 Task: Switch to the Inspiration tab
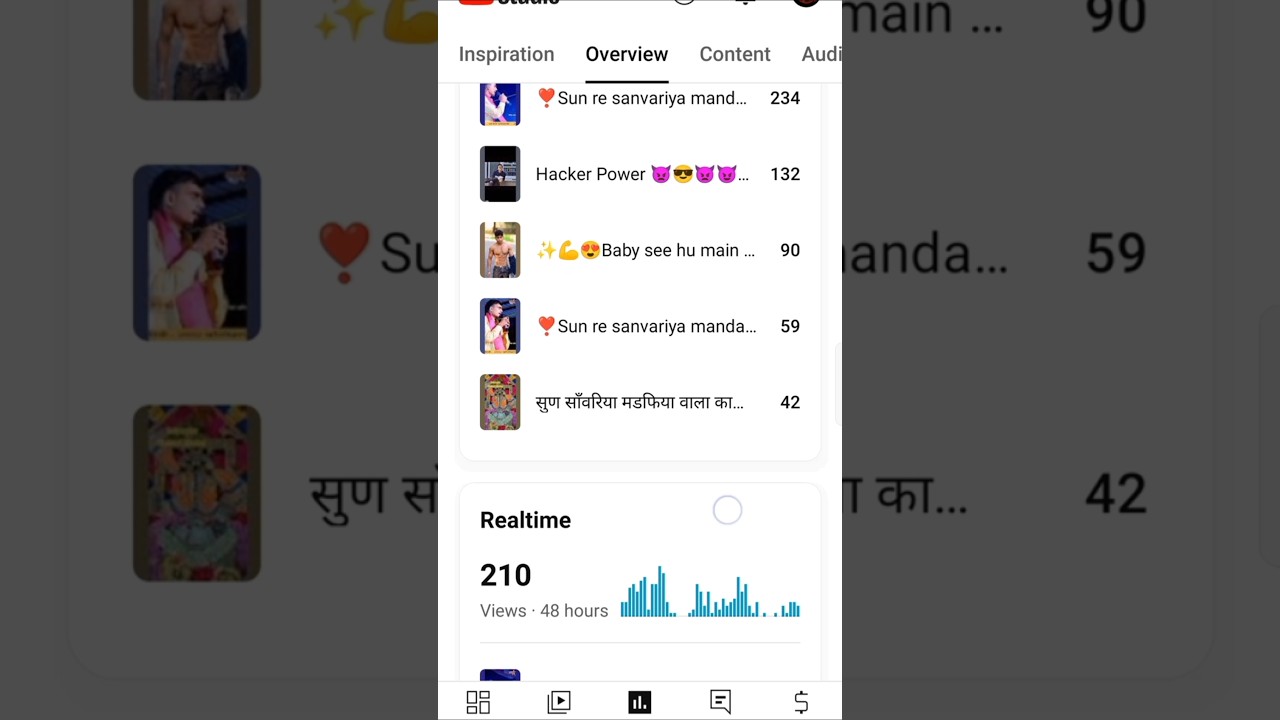click(506, 55)
